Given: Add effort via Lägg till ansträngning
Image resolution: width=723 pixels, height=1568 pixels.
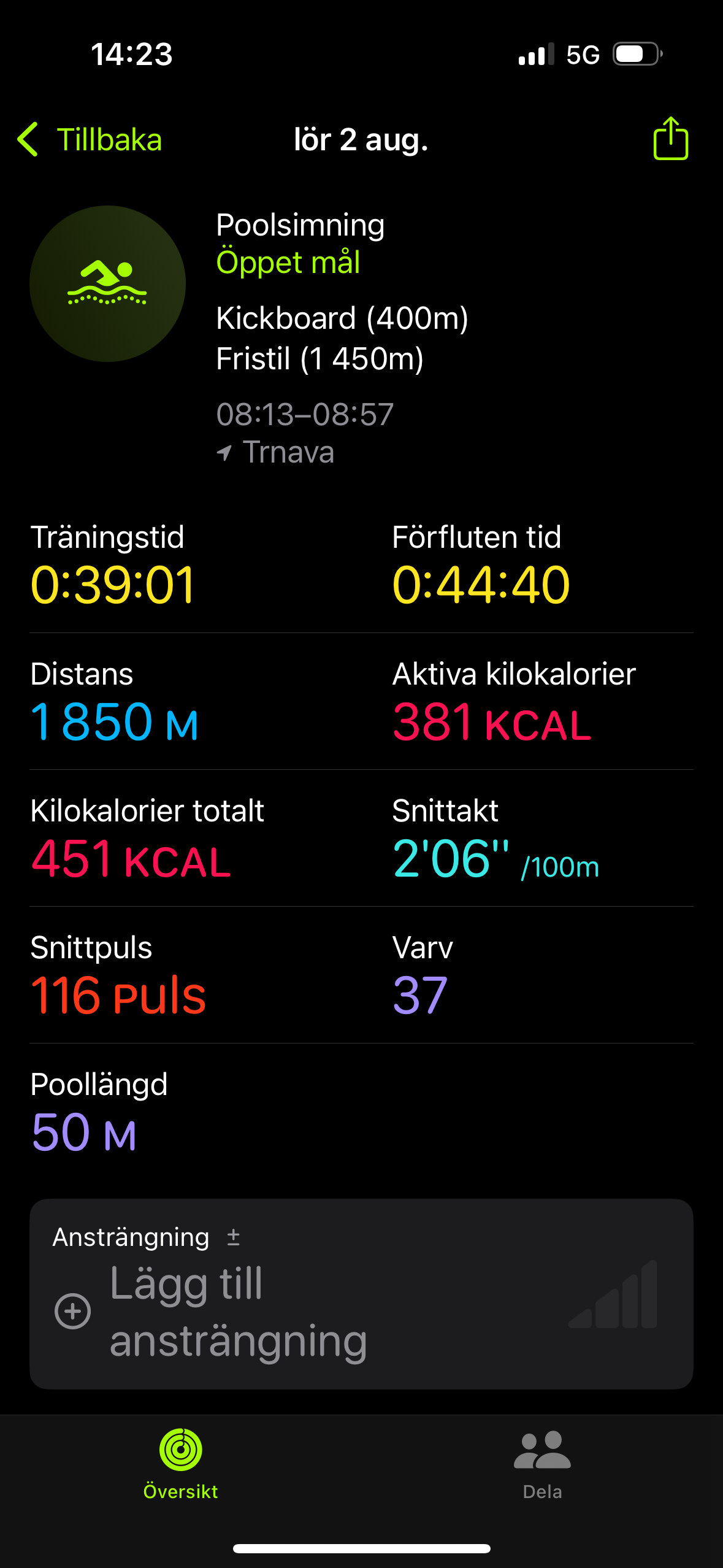Looking at the screenshot, I should tap(238, 1312).
